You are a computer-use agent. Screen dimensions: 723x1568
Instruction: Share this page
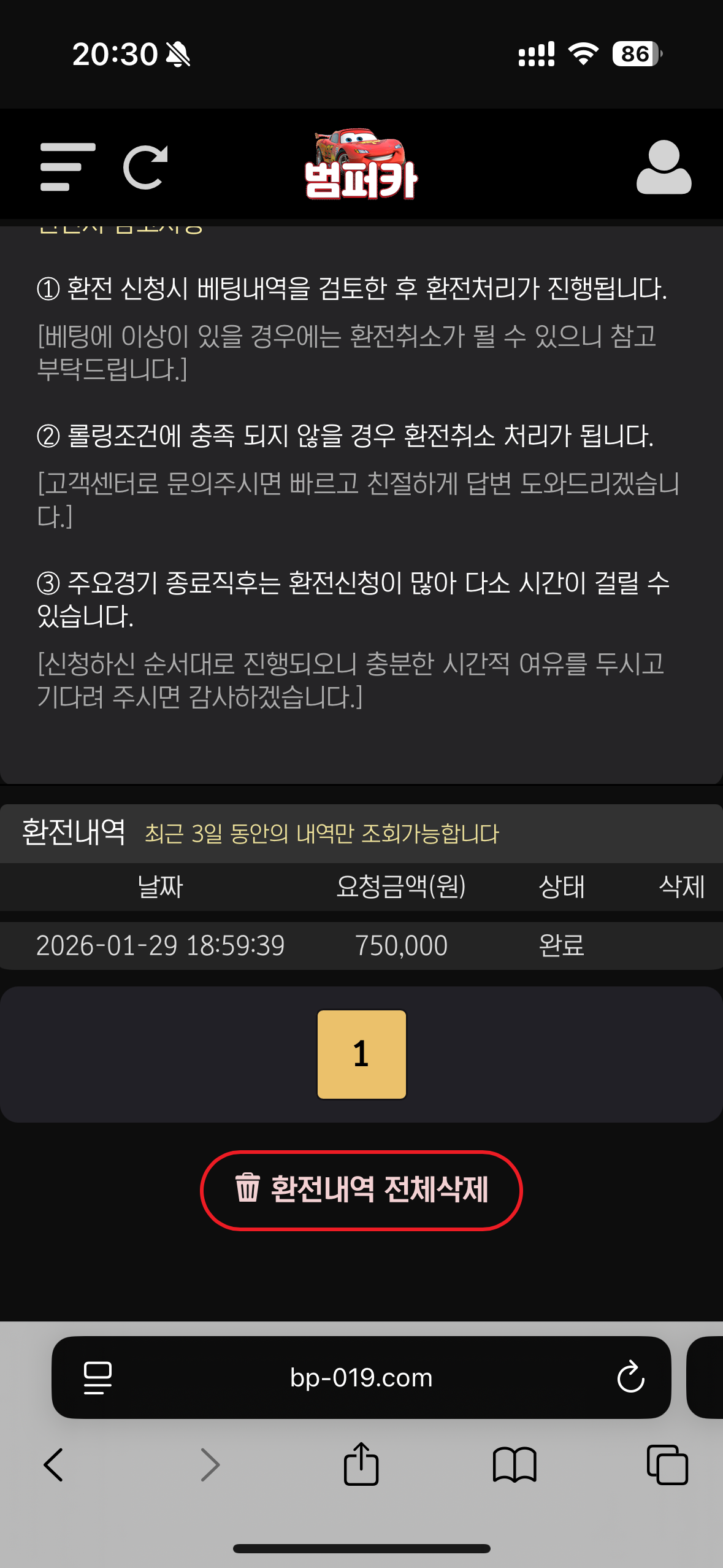pos(361,1465)
